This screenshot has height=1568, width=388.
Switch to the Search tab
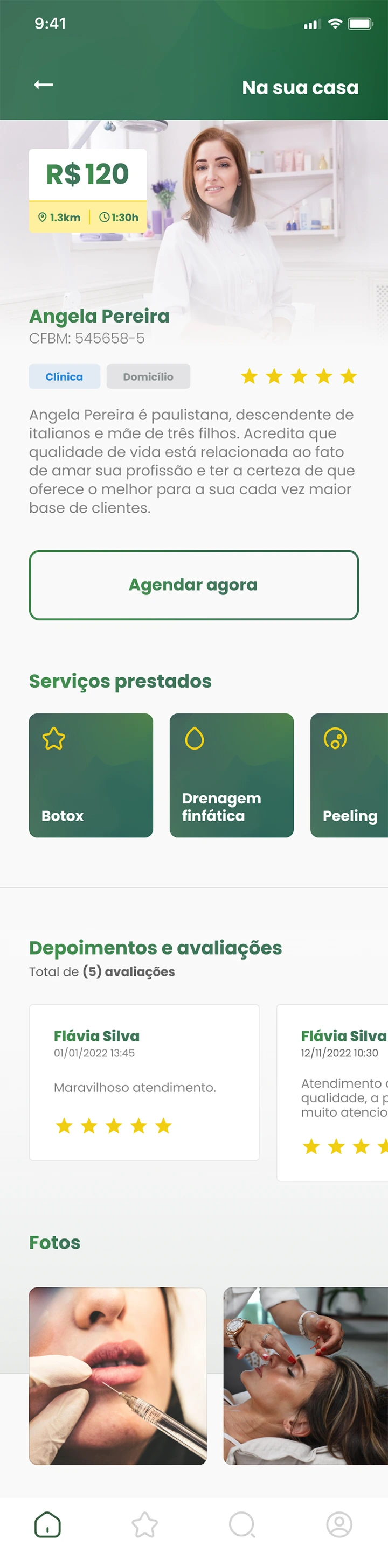coord(242,1525)
